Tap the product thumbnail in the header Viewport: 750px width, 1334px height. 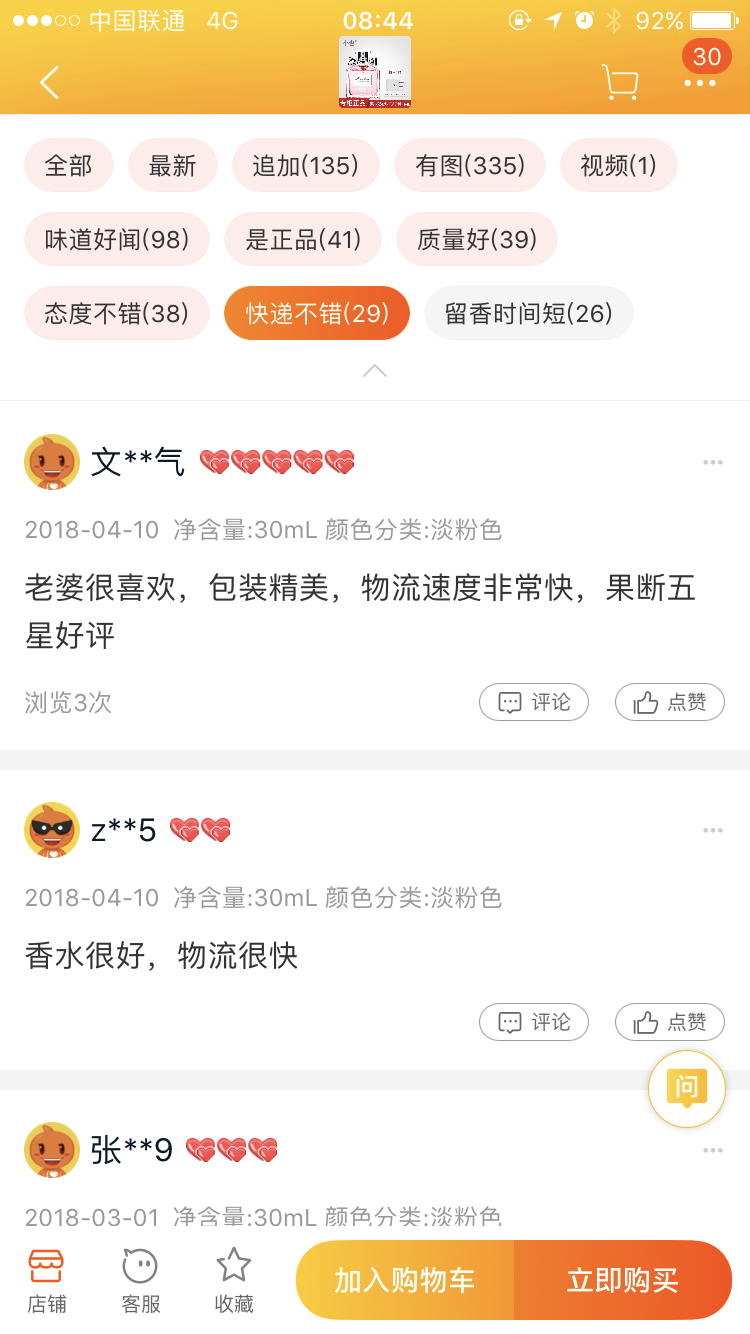pos(375,72)
